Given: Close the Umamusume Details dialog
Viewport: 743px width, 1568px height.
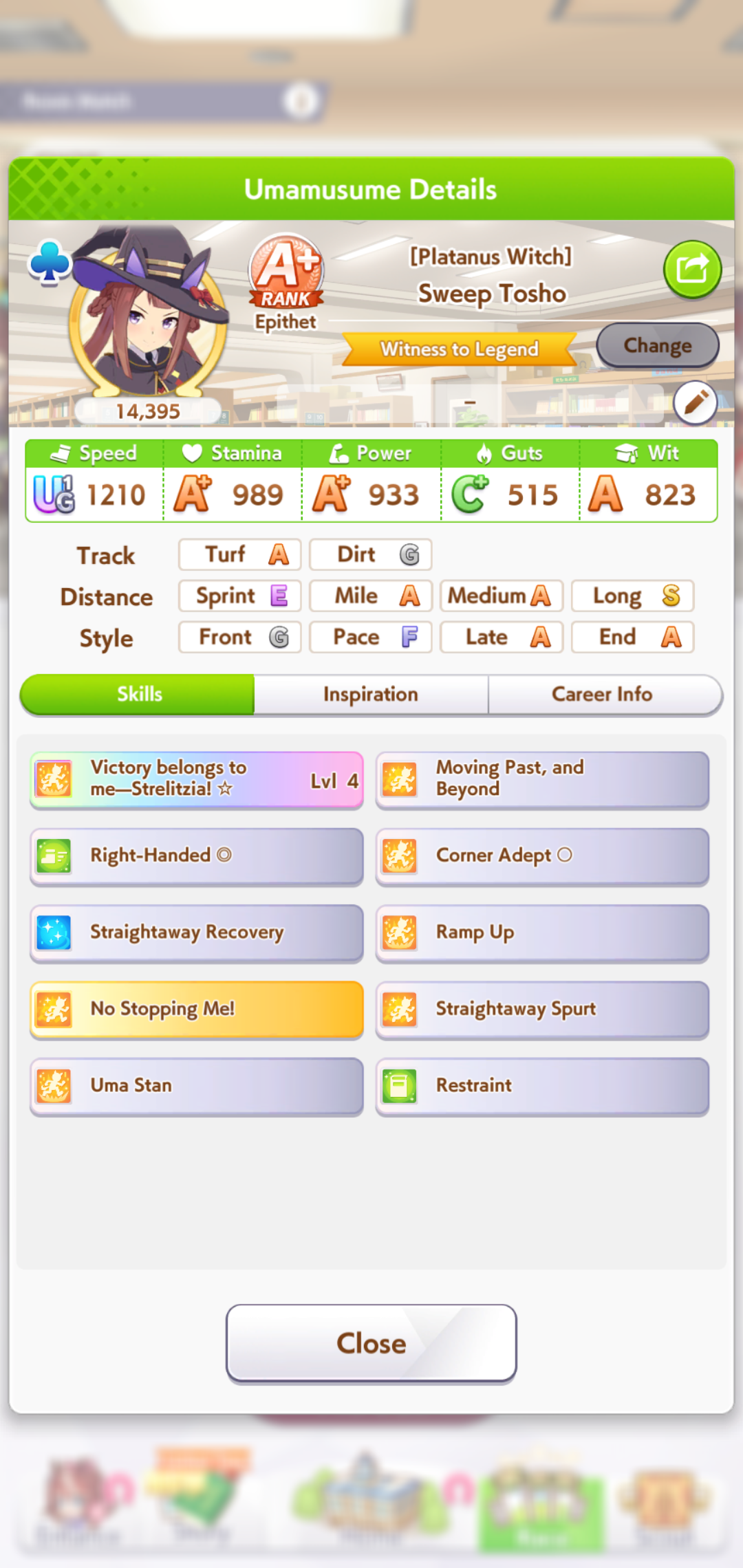Looking at the screenshot, I should [371, 1343].
